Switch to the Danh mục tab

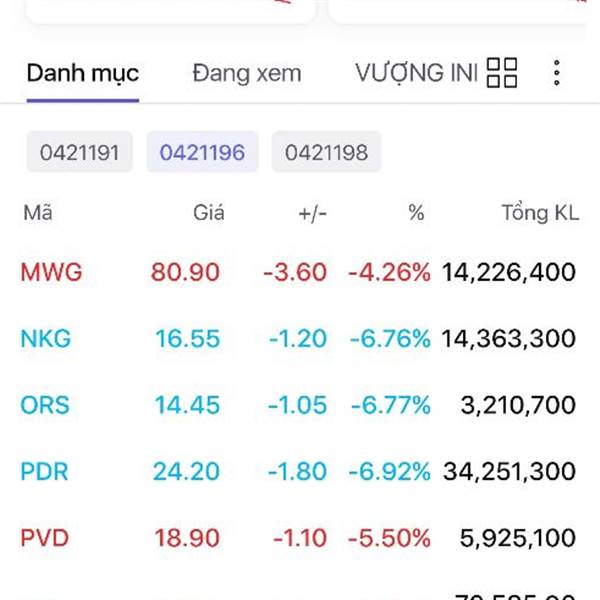tap(82, 73)
